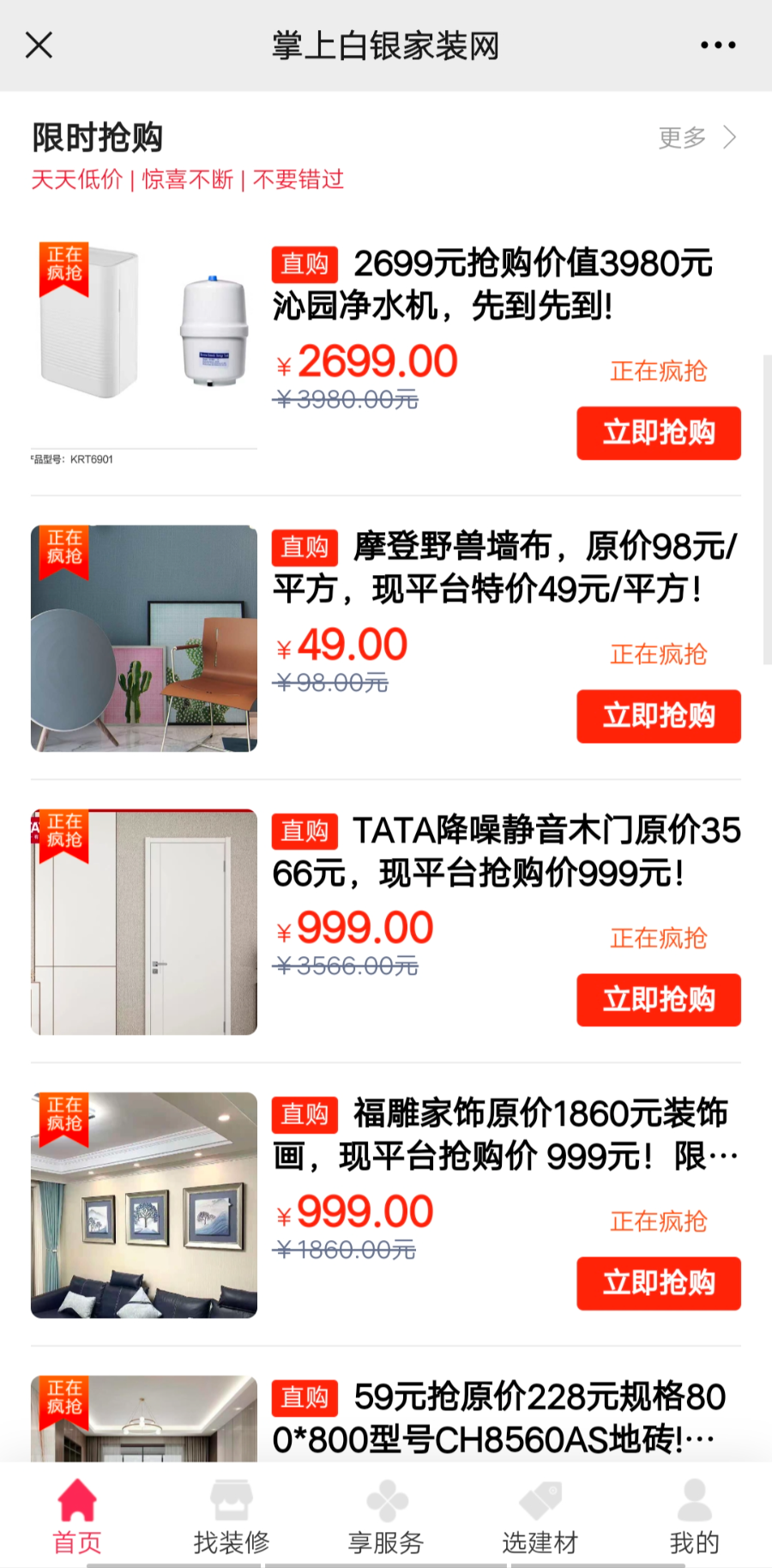This screenshot has width=772, height=1568.
Task: Tap 立即抢购 for TATA降噪静音木门
Action: (x=658, y=999)
